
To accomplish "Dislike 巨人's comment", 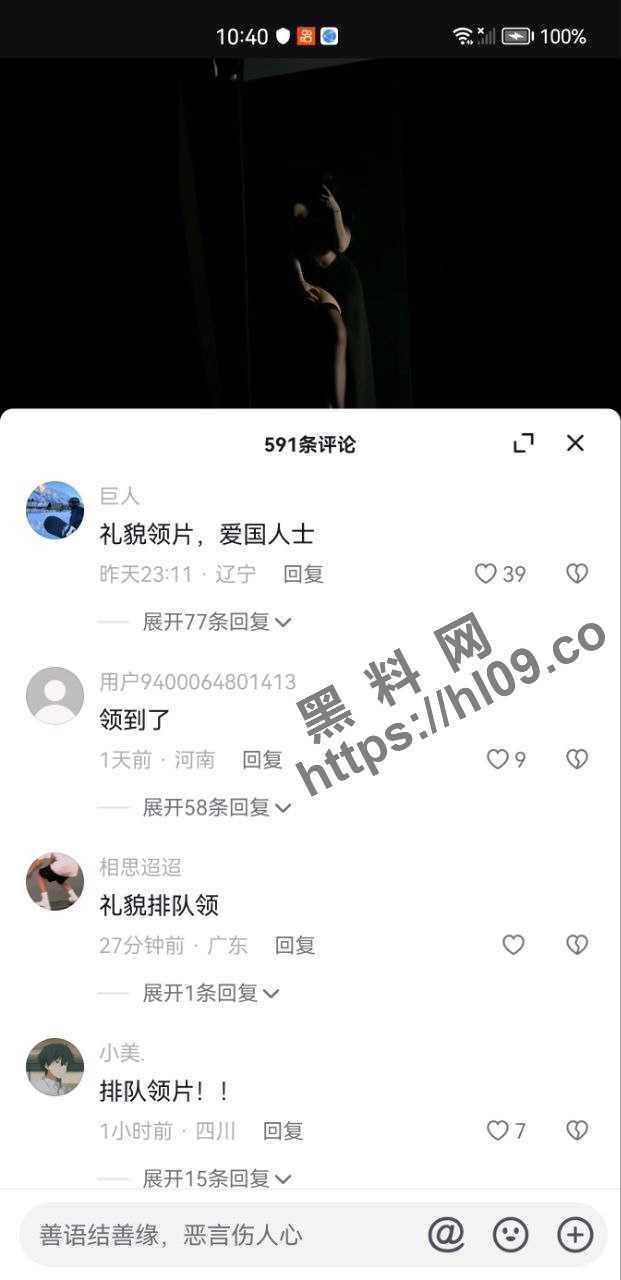I will (x=577, y=574).
